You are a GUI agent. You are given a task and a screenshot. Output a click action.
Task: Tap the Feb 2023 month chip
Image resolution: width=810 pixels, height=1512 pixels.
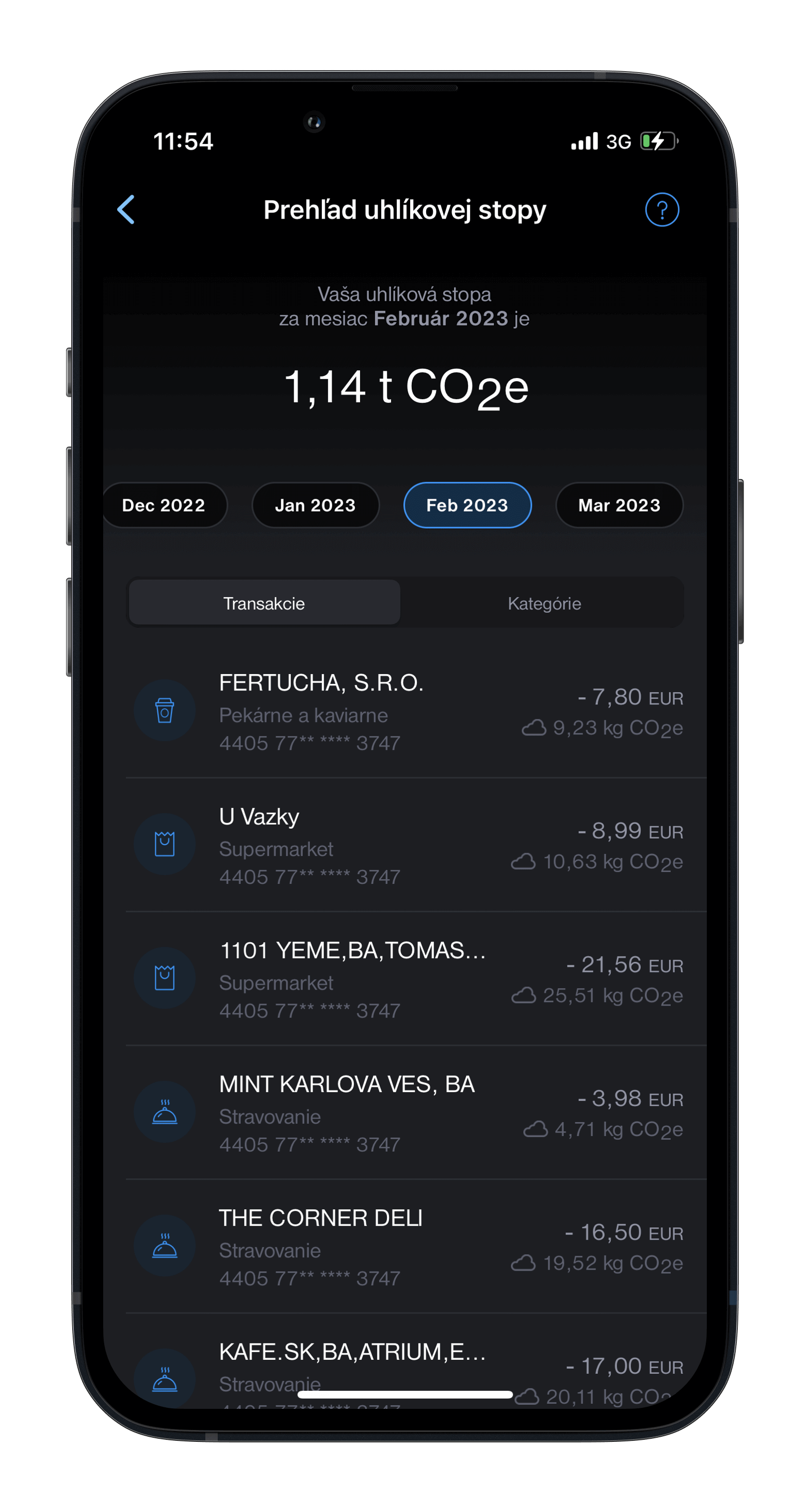click(467, 505)
